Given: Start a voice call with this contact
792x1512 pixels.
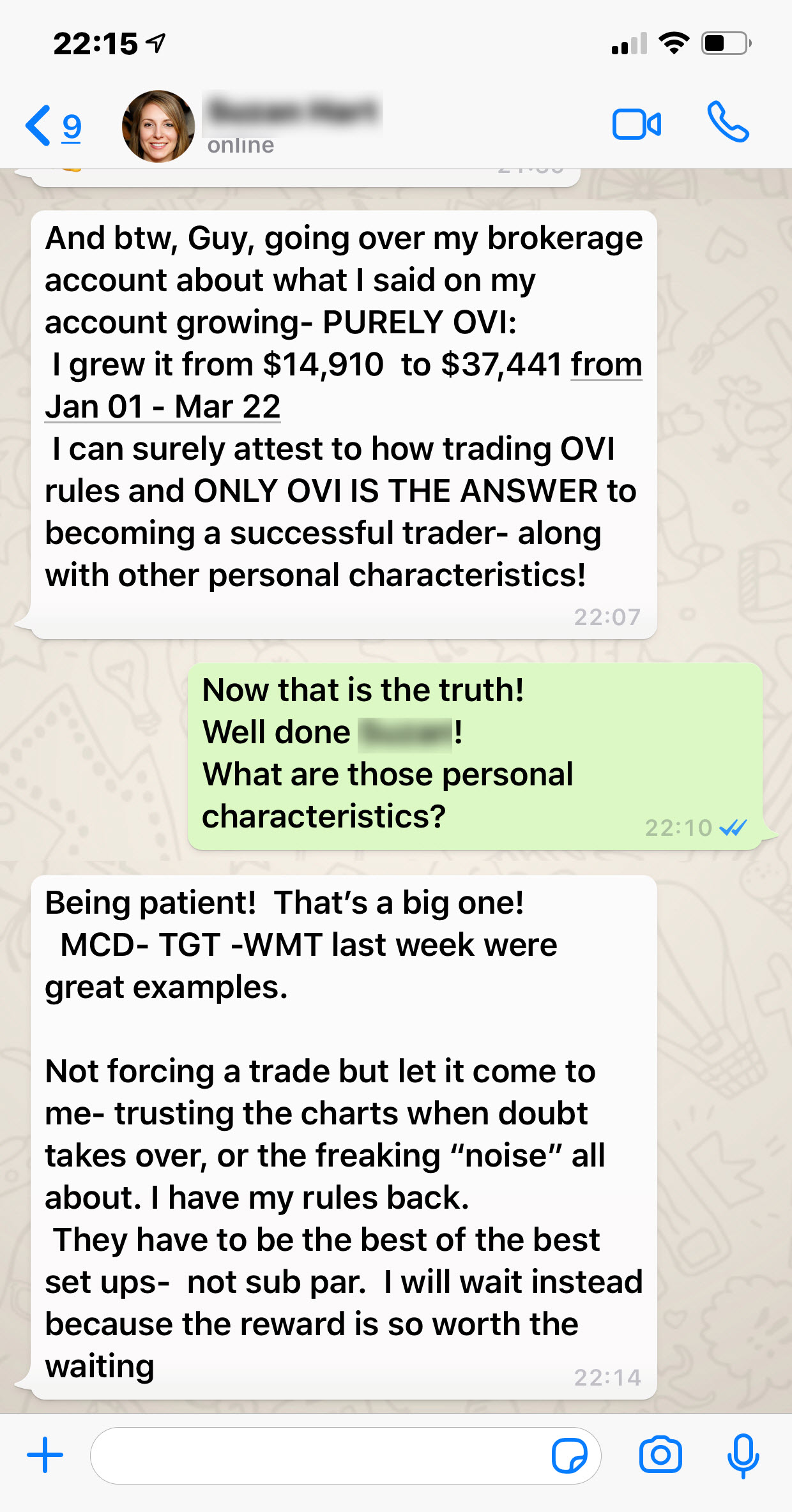Looking at the screenshot, I should pos(727,123).
